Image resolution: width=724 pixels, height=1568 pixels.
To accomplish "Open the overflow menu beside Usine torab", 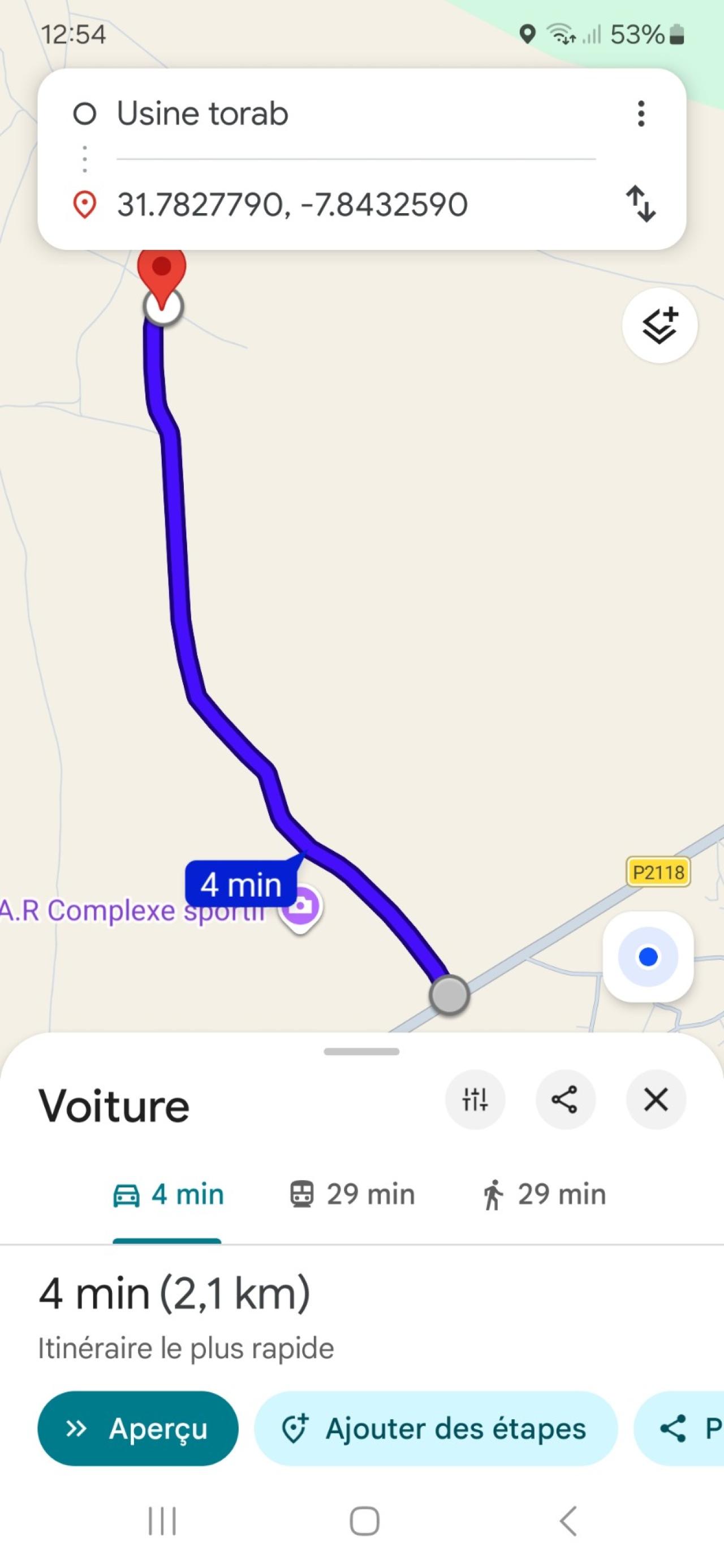I will 641,114.
